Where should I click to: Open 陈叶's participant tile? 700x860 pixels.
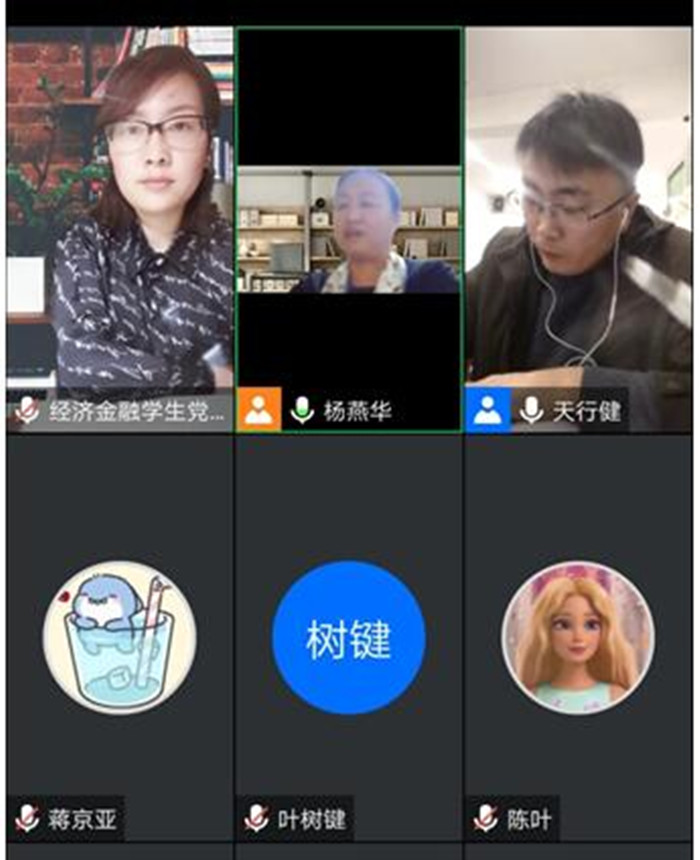tap(578, 638)
